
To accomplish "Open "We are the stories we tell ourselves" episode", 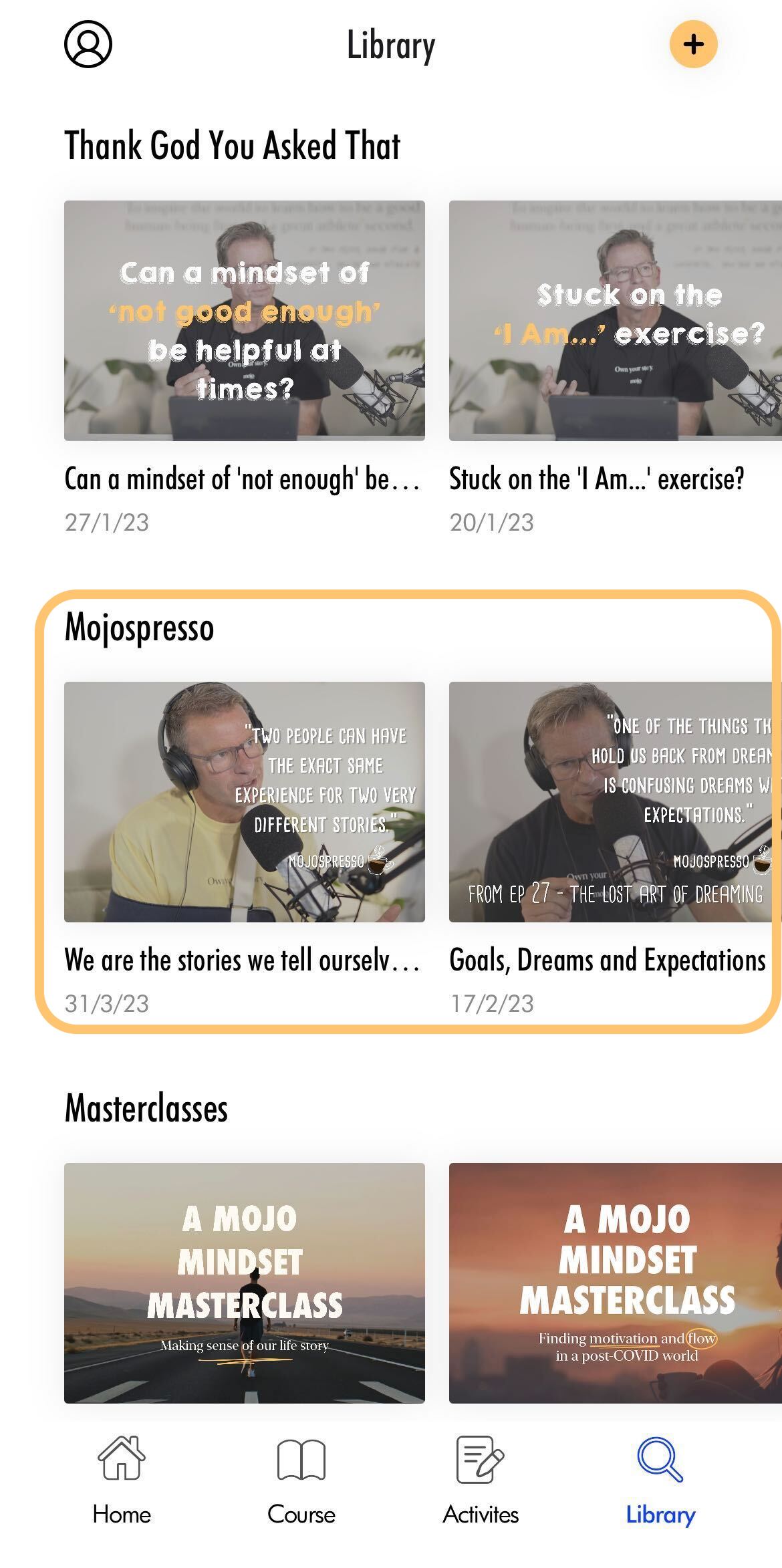I will tap(245, 802).
